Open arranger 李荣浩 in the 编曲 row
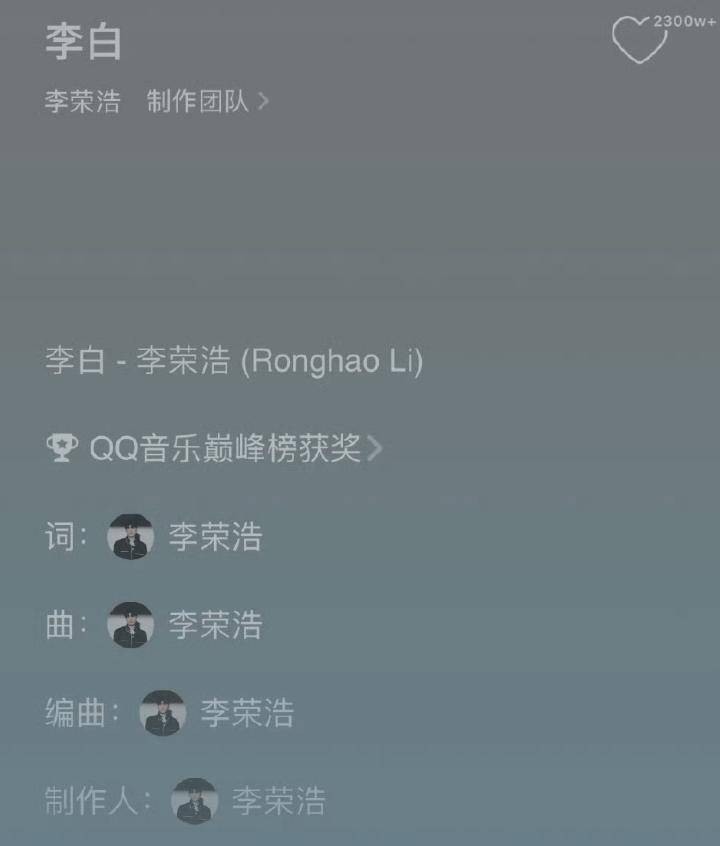This screenshot has width=720, height=846. (246, 713)
